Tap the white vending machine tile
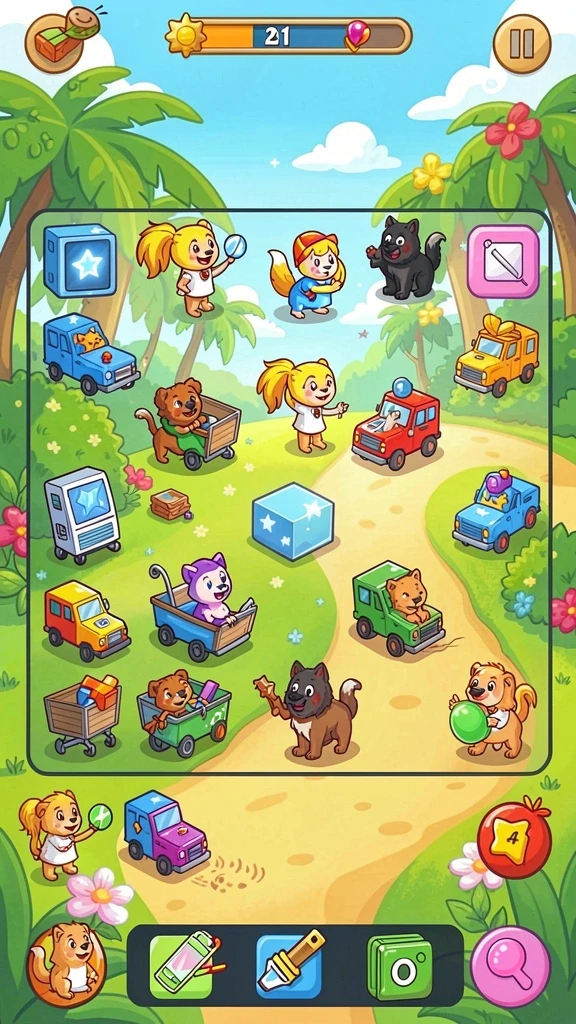Image resolution: width=576 pixels, height=1024 pixels. tap(82, 515)
